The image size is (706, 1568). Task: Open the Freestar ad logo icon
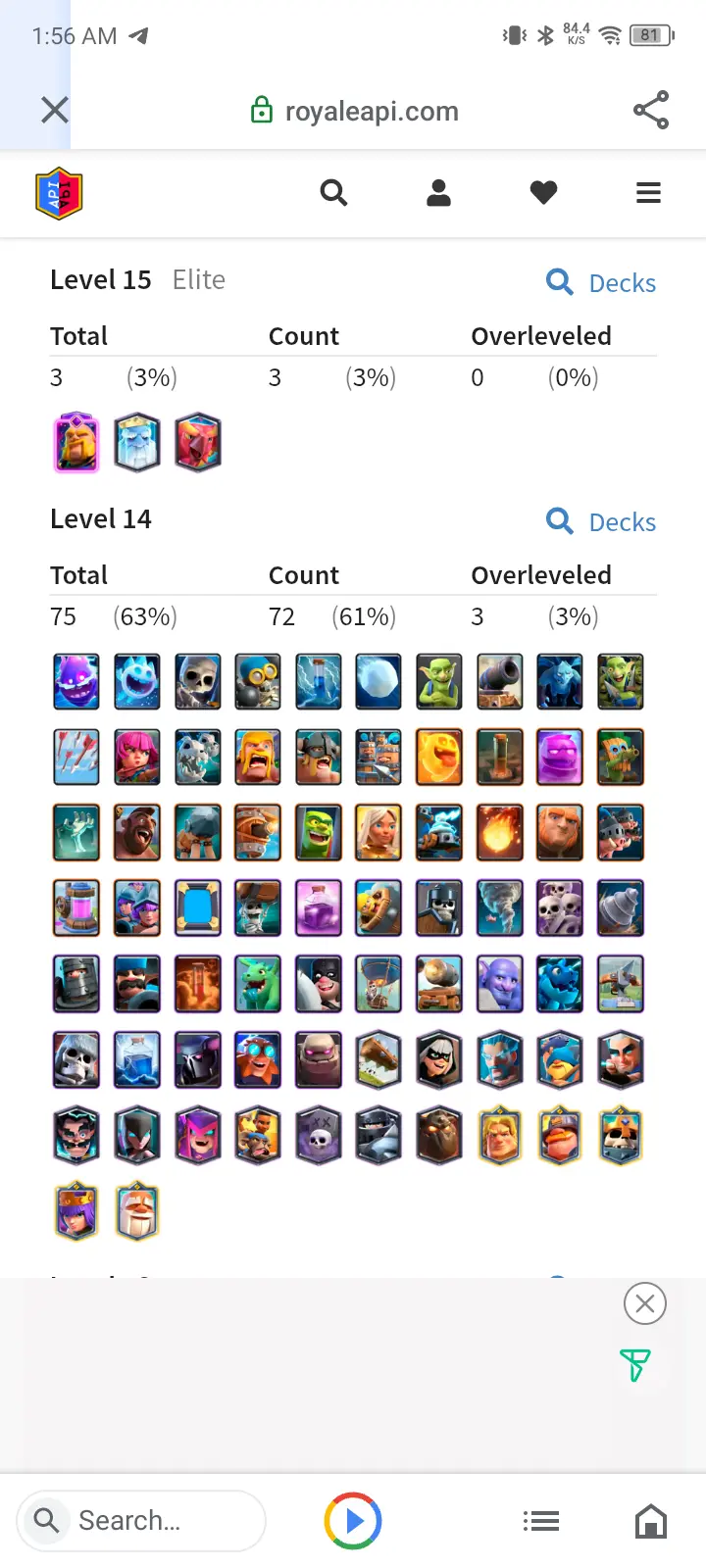(x=634, y=1364)
